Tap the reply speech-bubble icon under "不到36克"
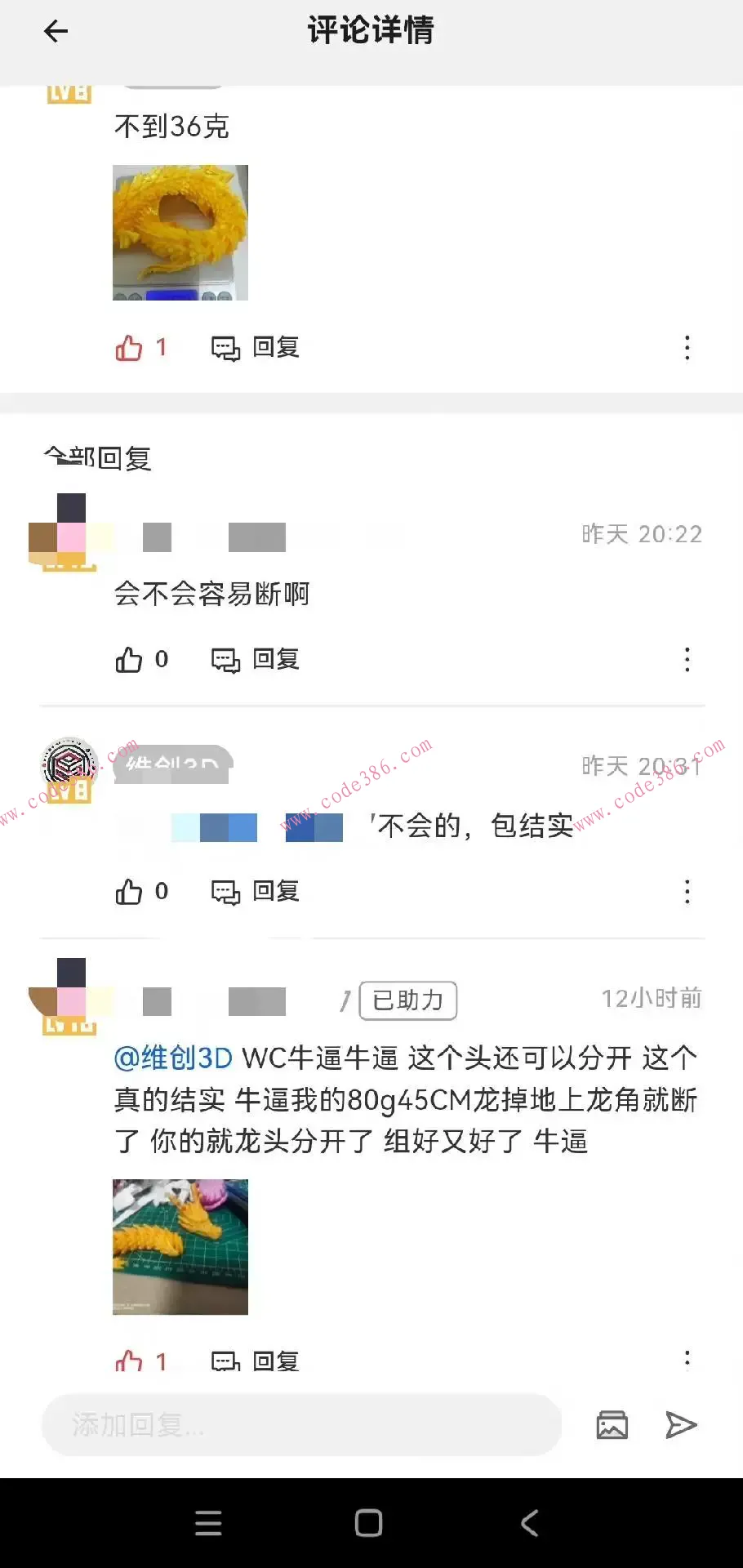Image resolution: width=743 pixels, height=1568 pixels. click(253, 348)
